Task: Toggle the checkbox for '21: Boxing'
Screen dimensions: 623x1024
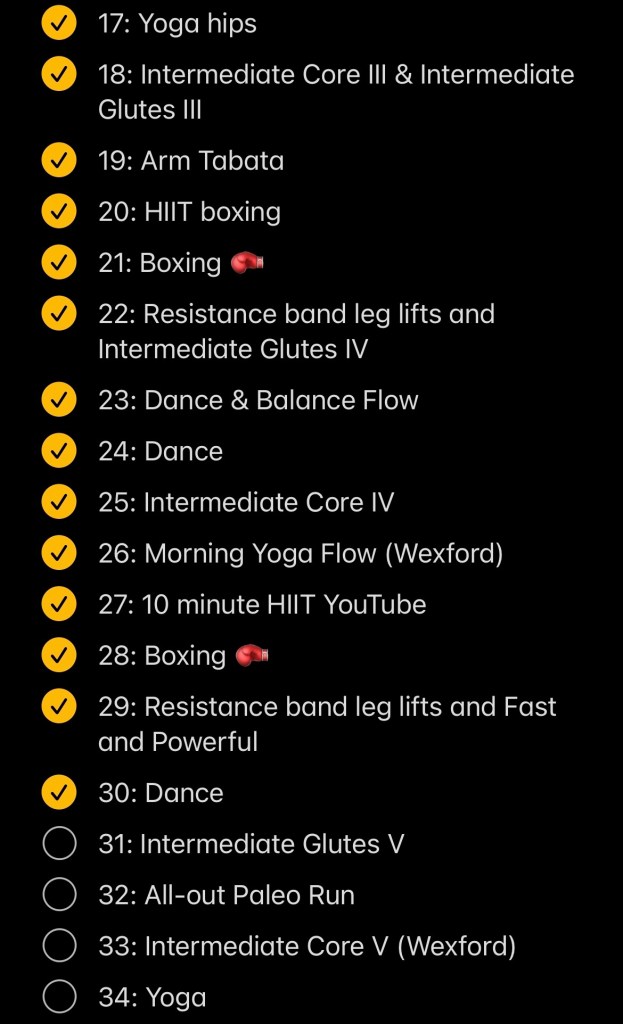Action: (x=59, y=263)
